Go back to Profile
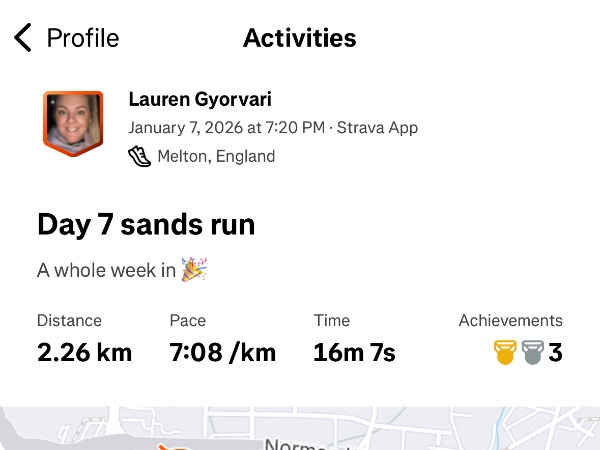600x450 pixels. 66,39
